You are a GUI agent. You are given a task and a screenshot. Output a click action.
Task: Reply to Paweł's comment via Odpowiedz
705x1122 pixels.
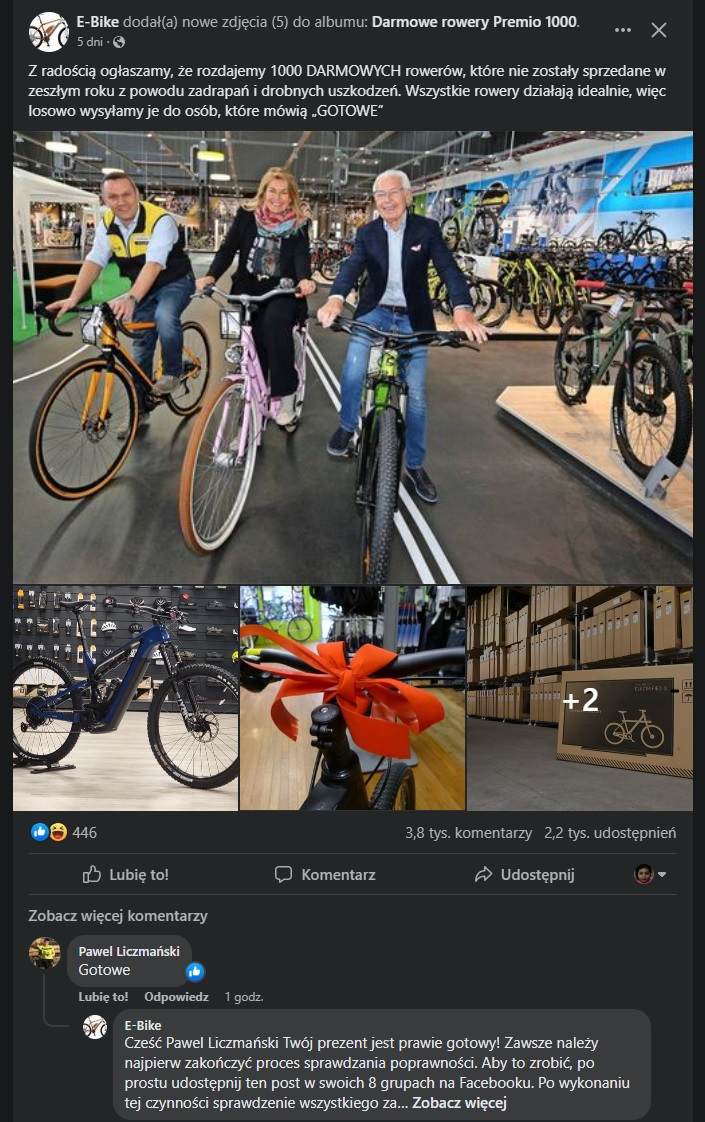point(176,997)
